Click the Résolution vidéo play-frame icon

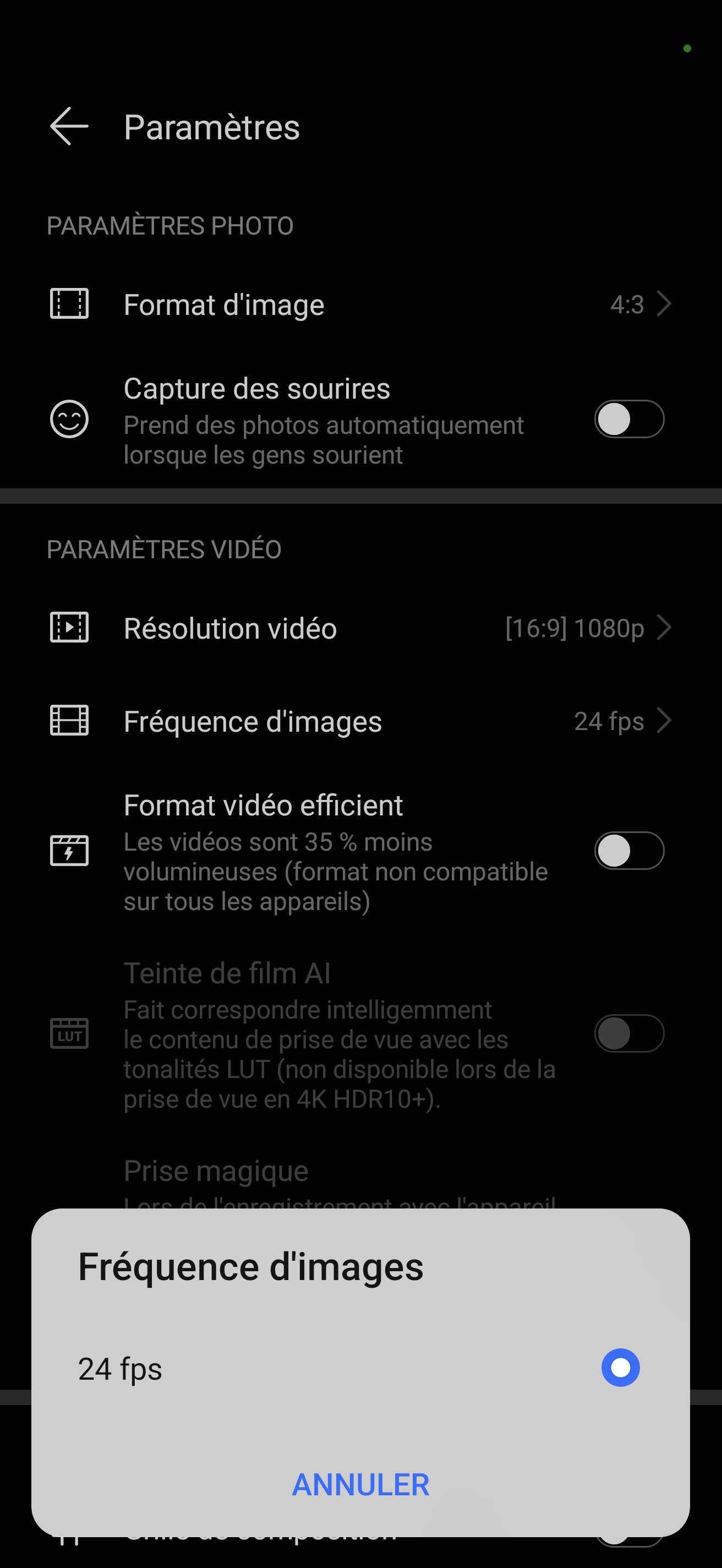click(x=69, y=628)
